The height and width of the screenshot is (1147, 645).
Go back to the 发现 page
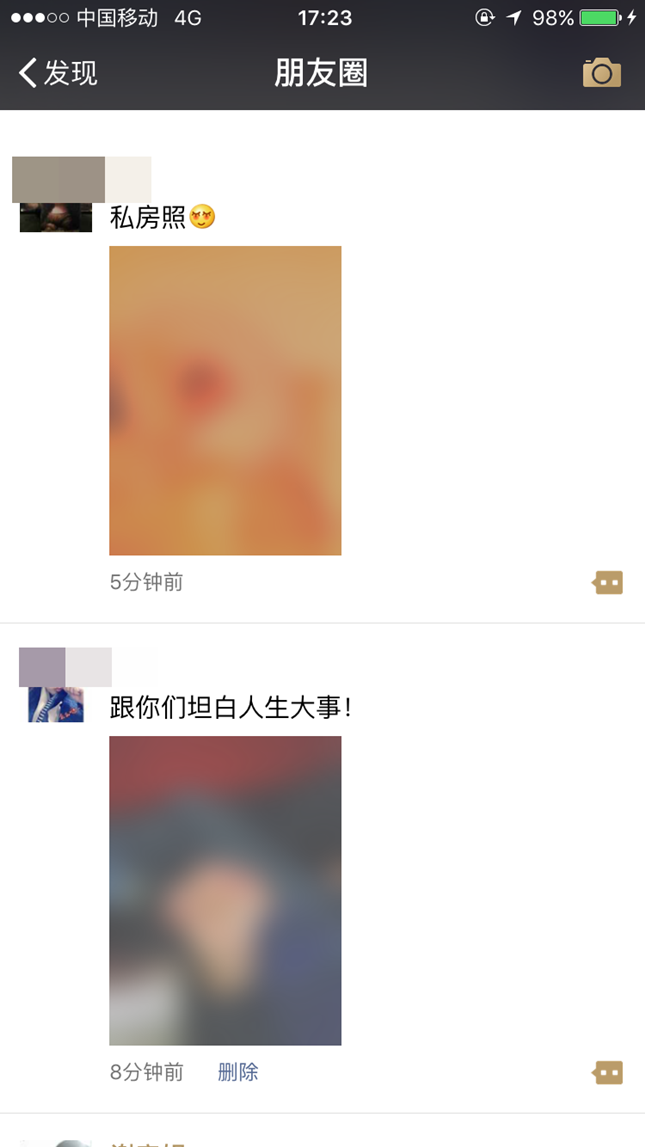point(58,73)
